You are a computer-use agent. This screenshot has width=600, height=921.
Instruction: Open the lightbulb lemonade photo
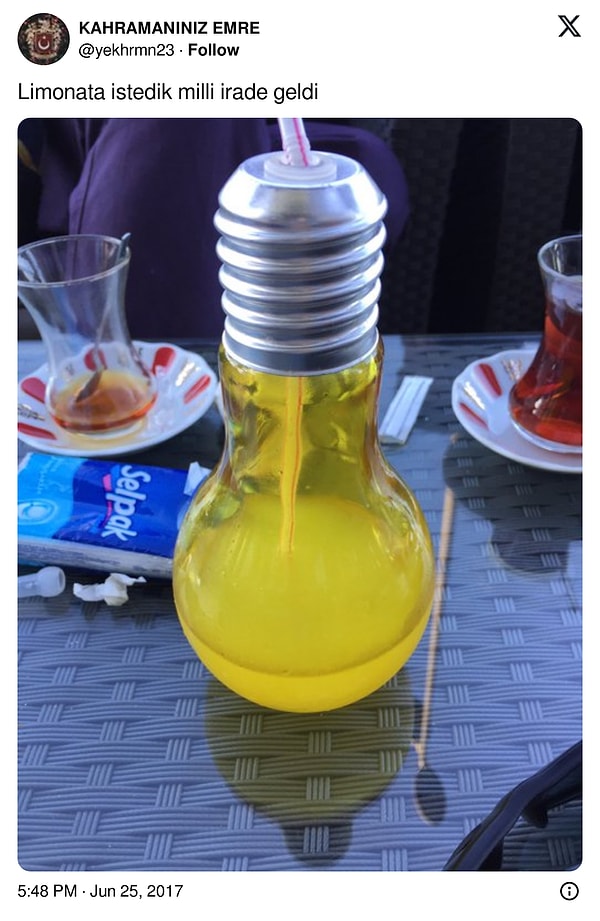click(300, 494)
